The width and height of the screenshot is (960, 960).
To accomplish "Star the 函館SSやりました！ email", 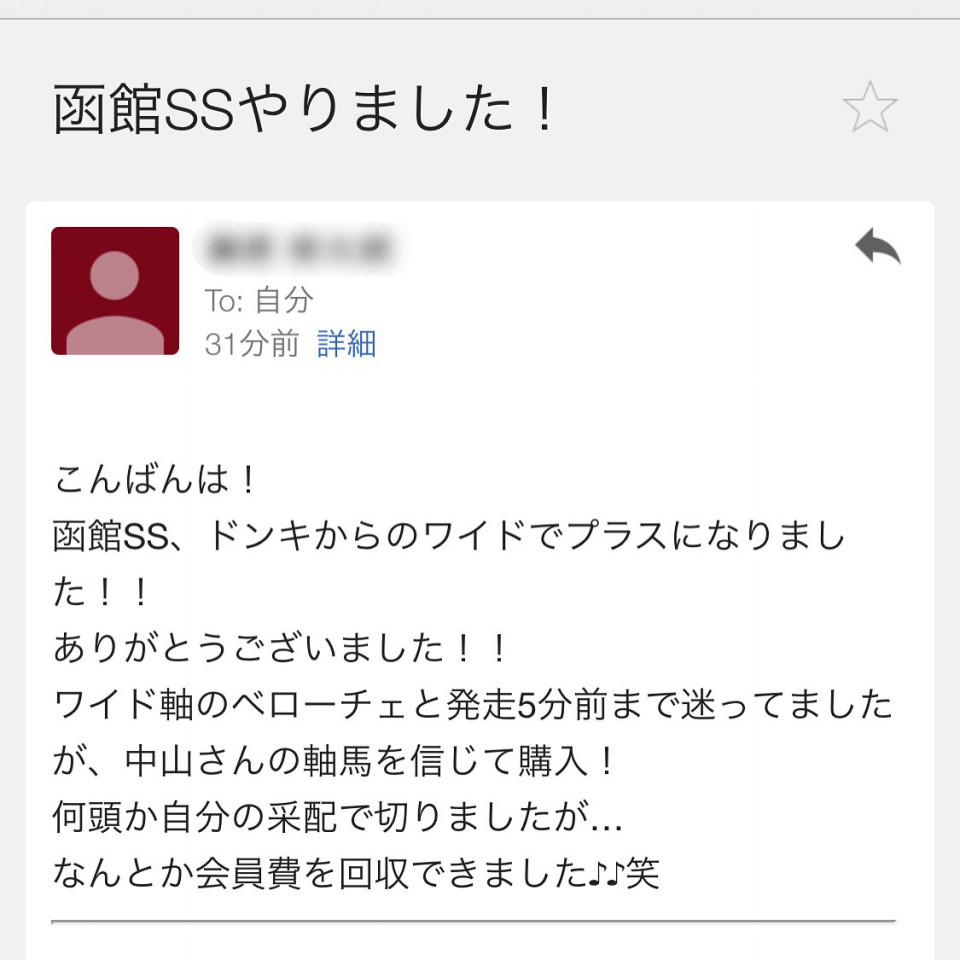I will (x=870, y=108).
